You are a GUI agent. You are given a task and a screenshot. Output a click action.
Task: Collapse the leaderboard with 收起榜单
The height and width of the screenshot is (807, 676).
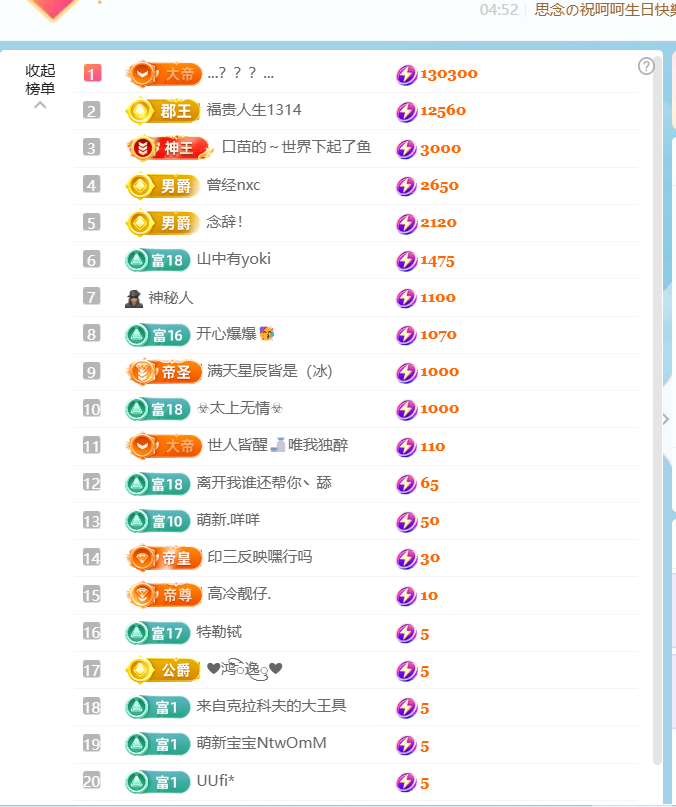point(40,81)
